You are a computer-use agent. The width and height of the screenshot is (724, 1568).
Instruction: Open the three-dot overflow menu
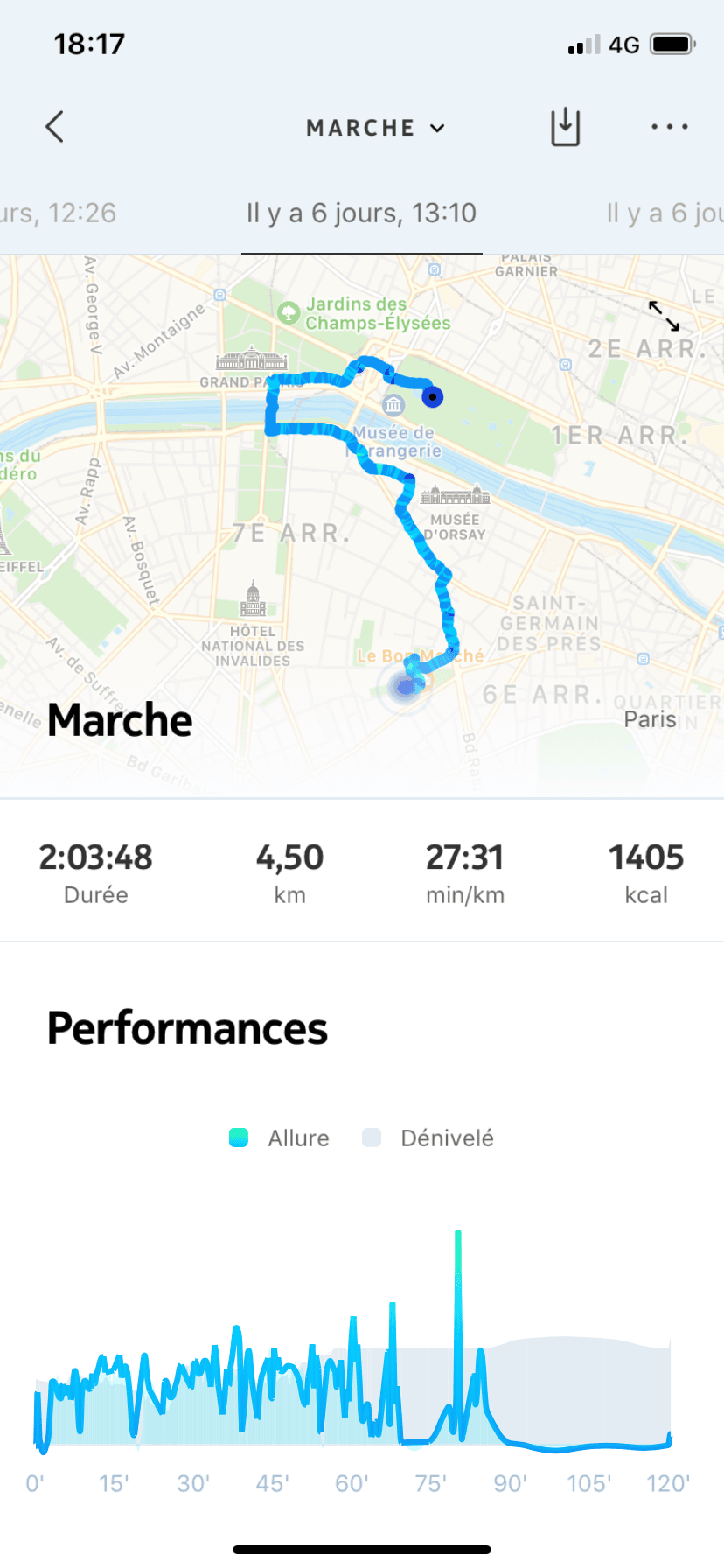(669, 127)
